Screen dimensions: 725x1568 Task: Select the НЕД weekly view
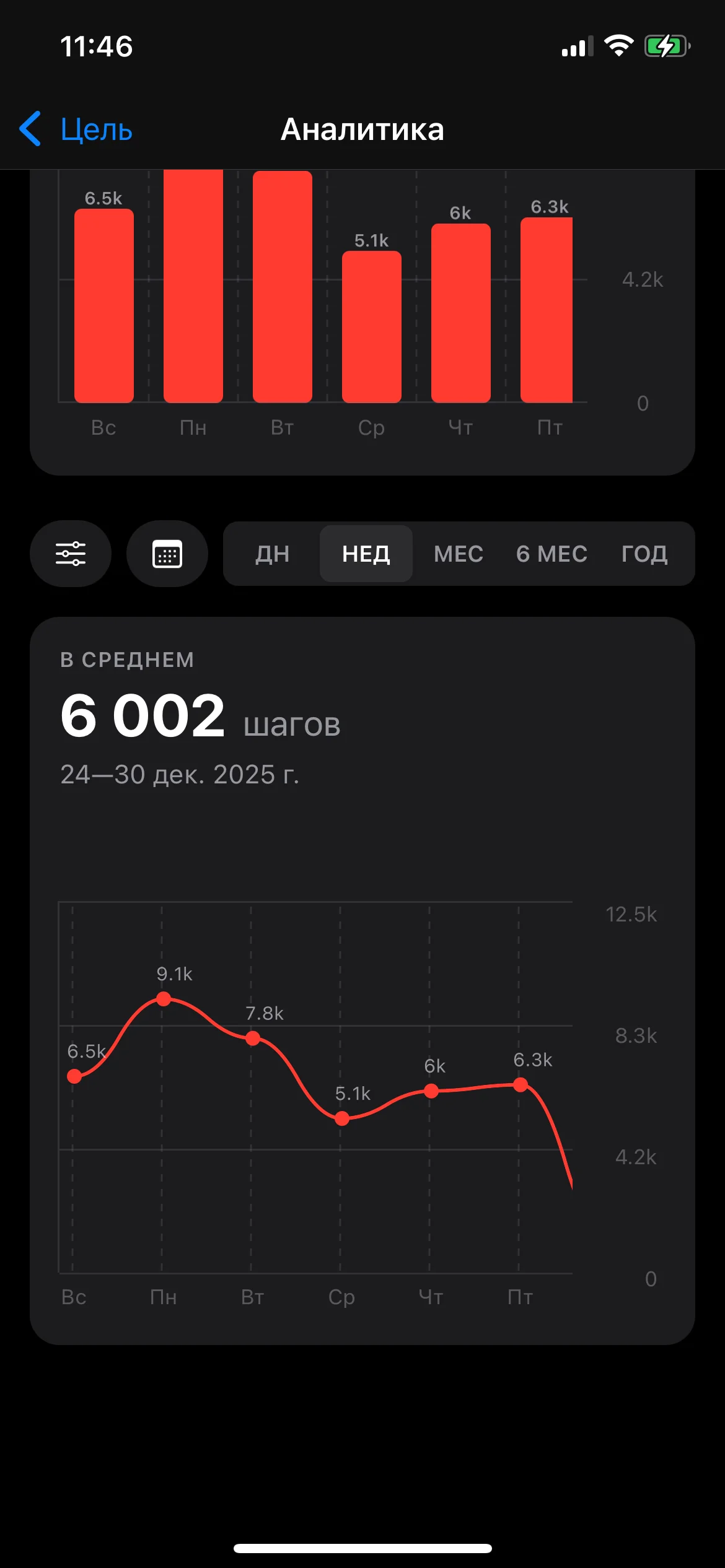tap(366, 554)
